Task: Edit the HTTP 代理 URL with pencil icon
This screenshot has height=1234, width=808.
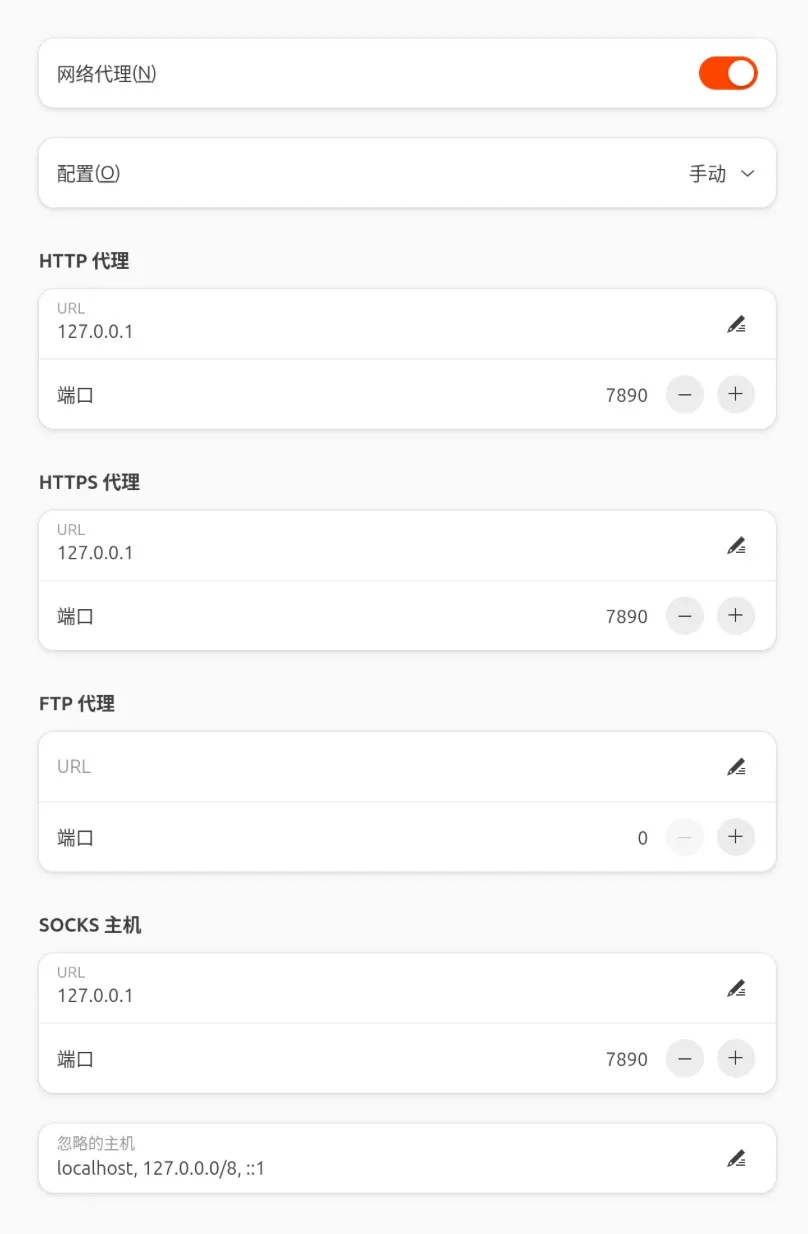Action: point(737,323)
